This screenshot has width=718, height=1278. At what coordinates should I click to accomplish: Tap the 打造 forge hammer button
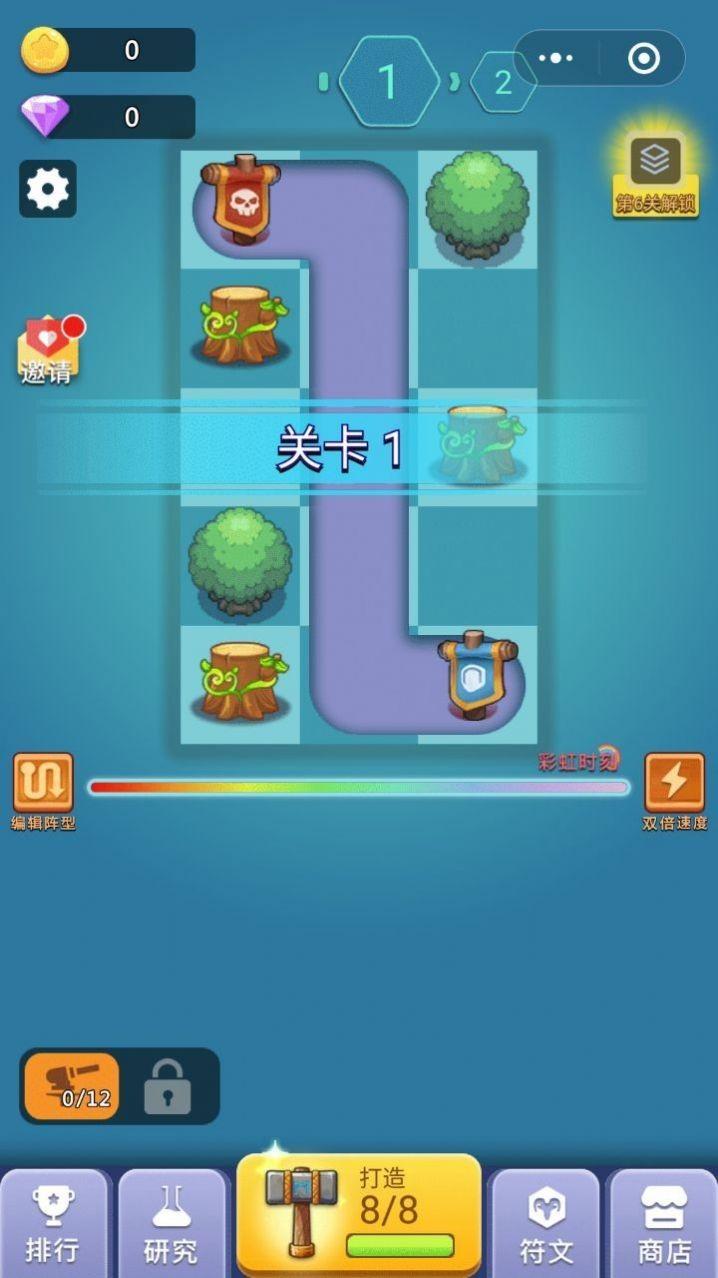point(359,1214)
